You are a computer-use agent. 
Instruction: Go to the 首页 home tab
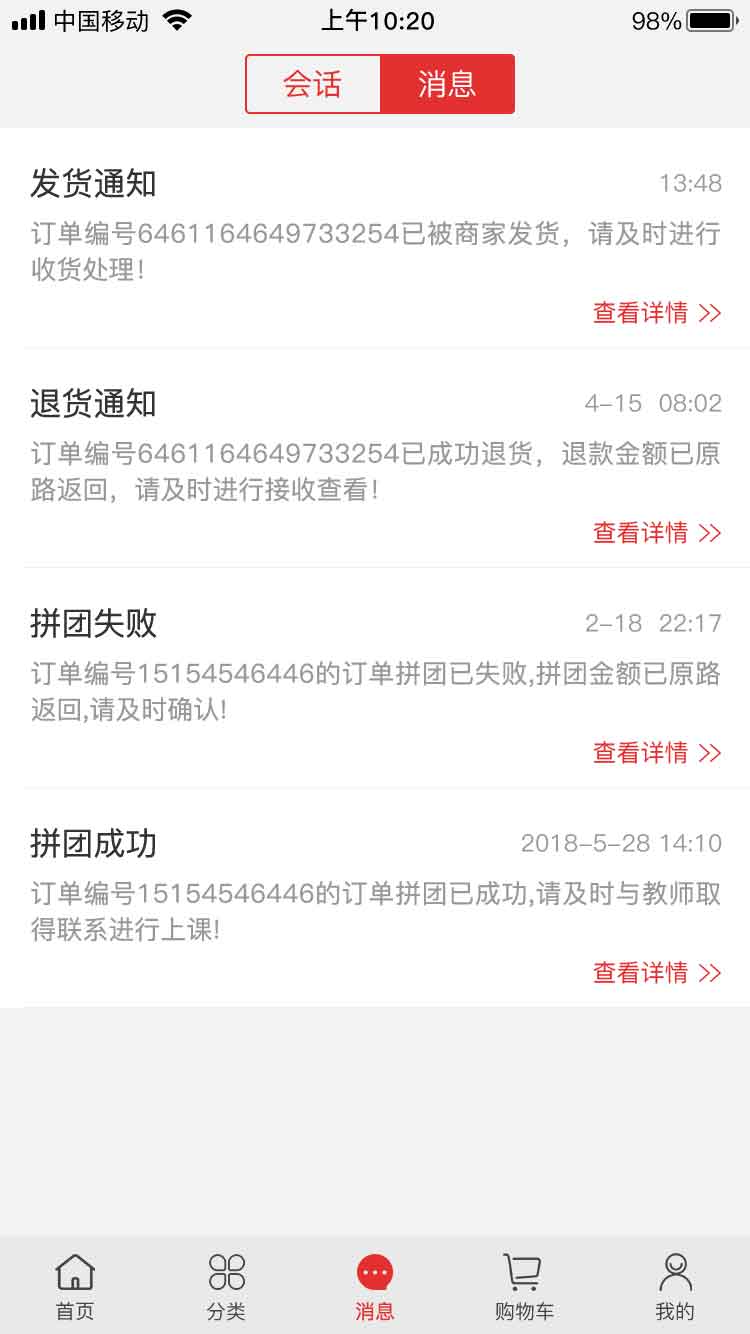[x=75, y=1286]
